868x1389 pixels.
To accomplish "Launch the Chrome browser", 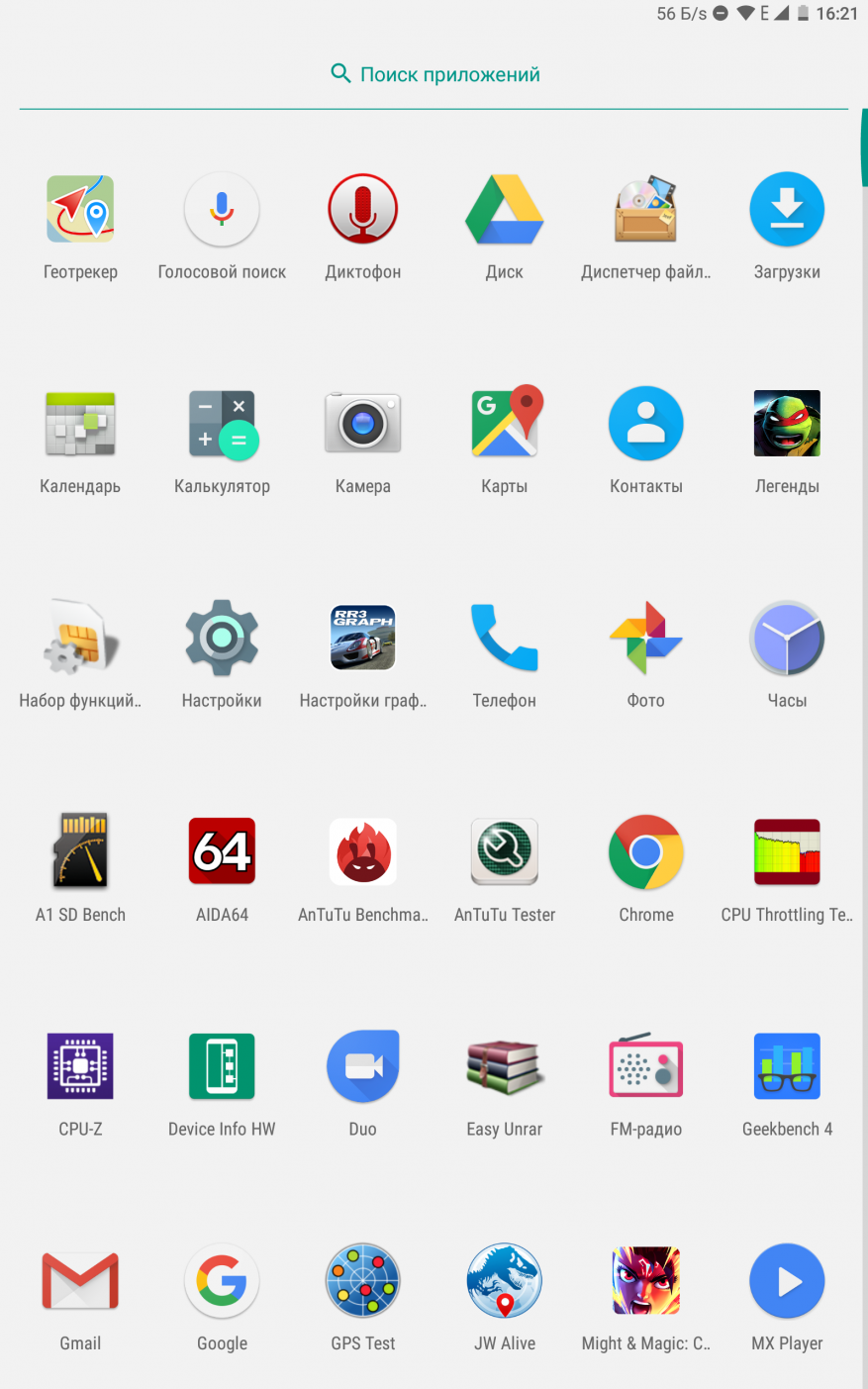I will 646,851.
